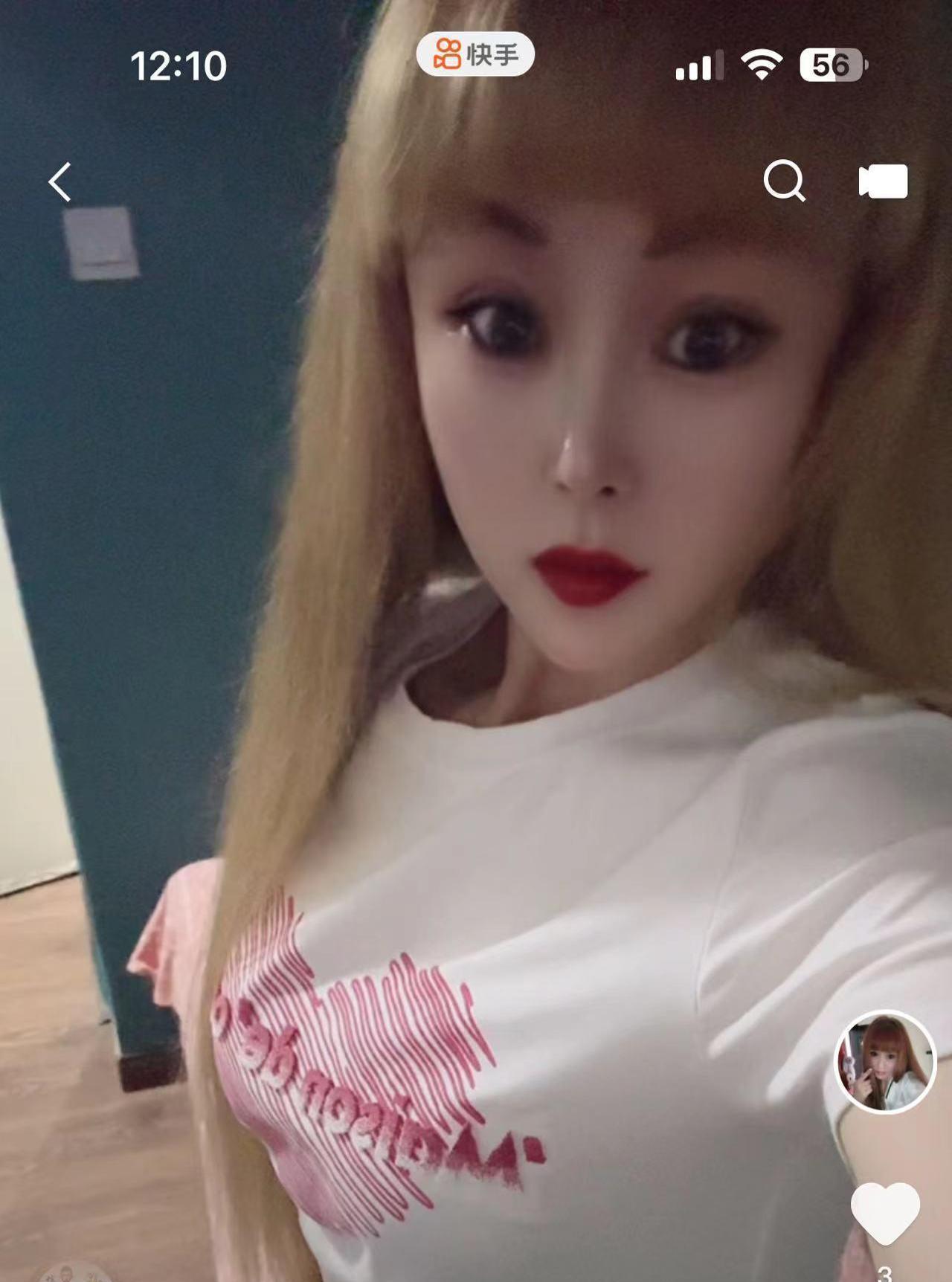This screenshot has height=1282, width=952.
Task: Tap the 快手 pill in the status bar
Action: (x=475, y=54)
